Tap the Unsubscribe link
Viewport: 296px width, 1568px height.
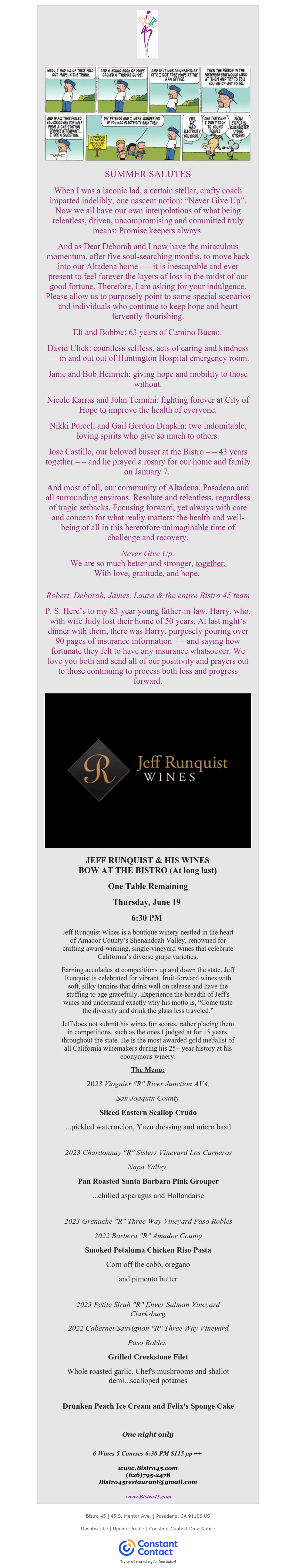click(94, 1528)
